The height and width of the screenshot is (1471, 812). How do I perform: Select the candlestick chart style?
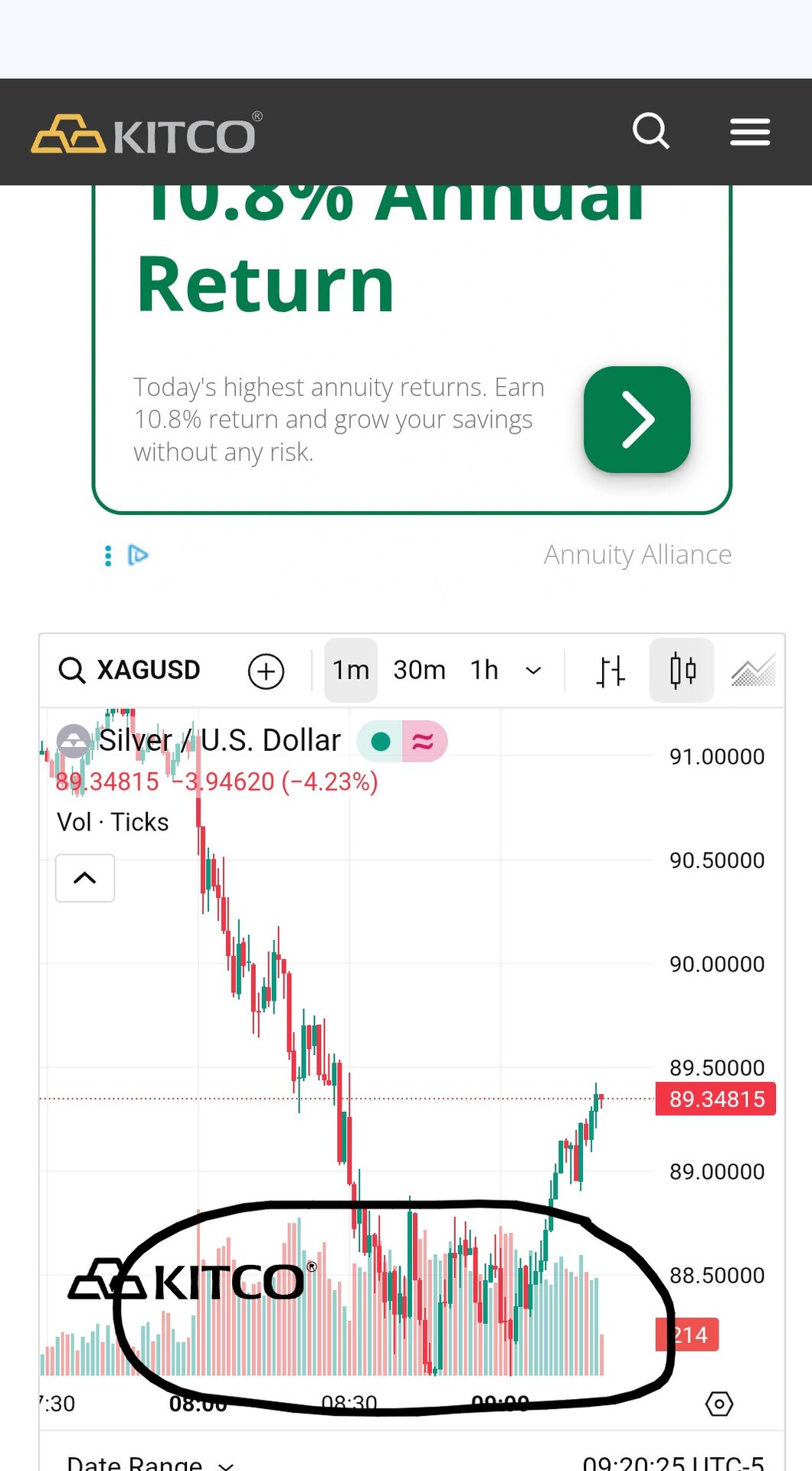point(682,670)
